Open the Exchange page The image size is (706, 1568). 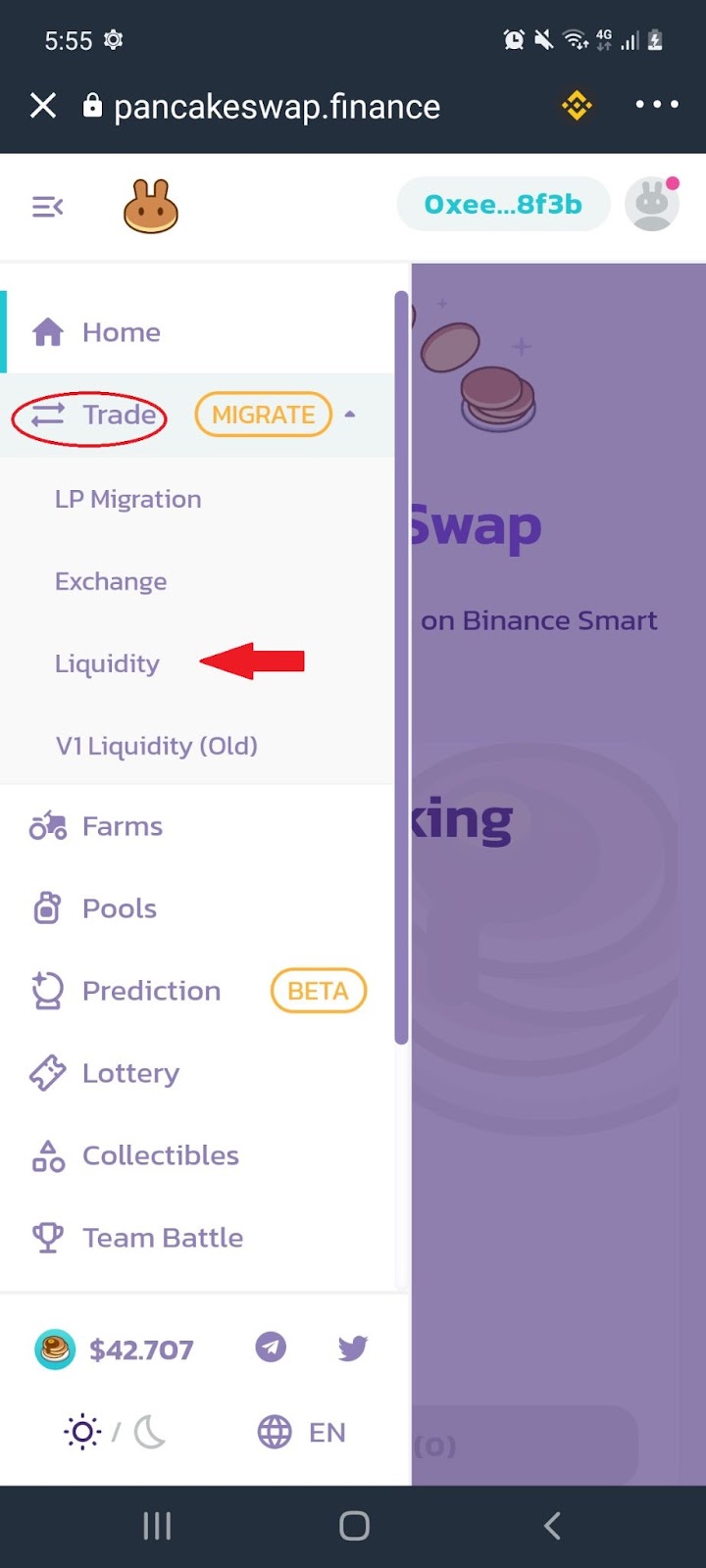click(x=111, y=581)
